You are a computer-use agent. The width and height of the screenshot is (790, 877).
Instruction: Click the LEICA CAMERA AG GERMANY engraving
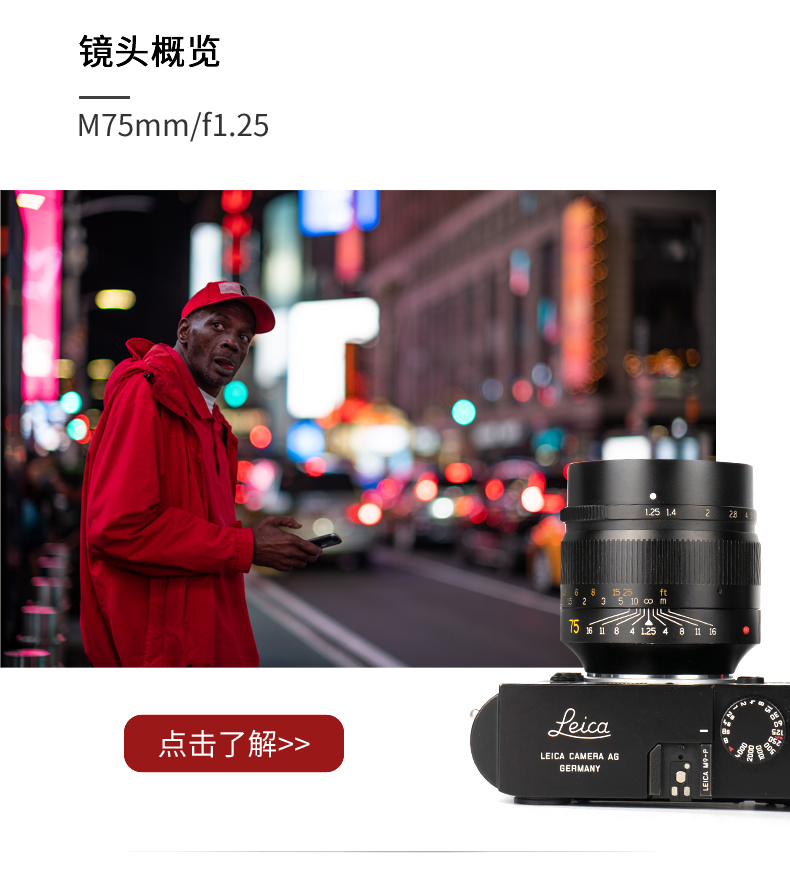tap(580, 761)
